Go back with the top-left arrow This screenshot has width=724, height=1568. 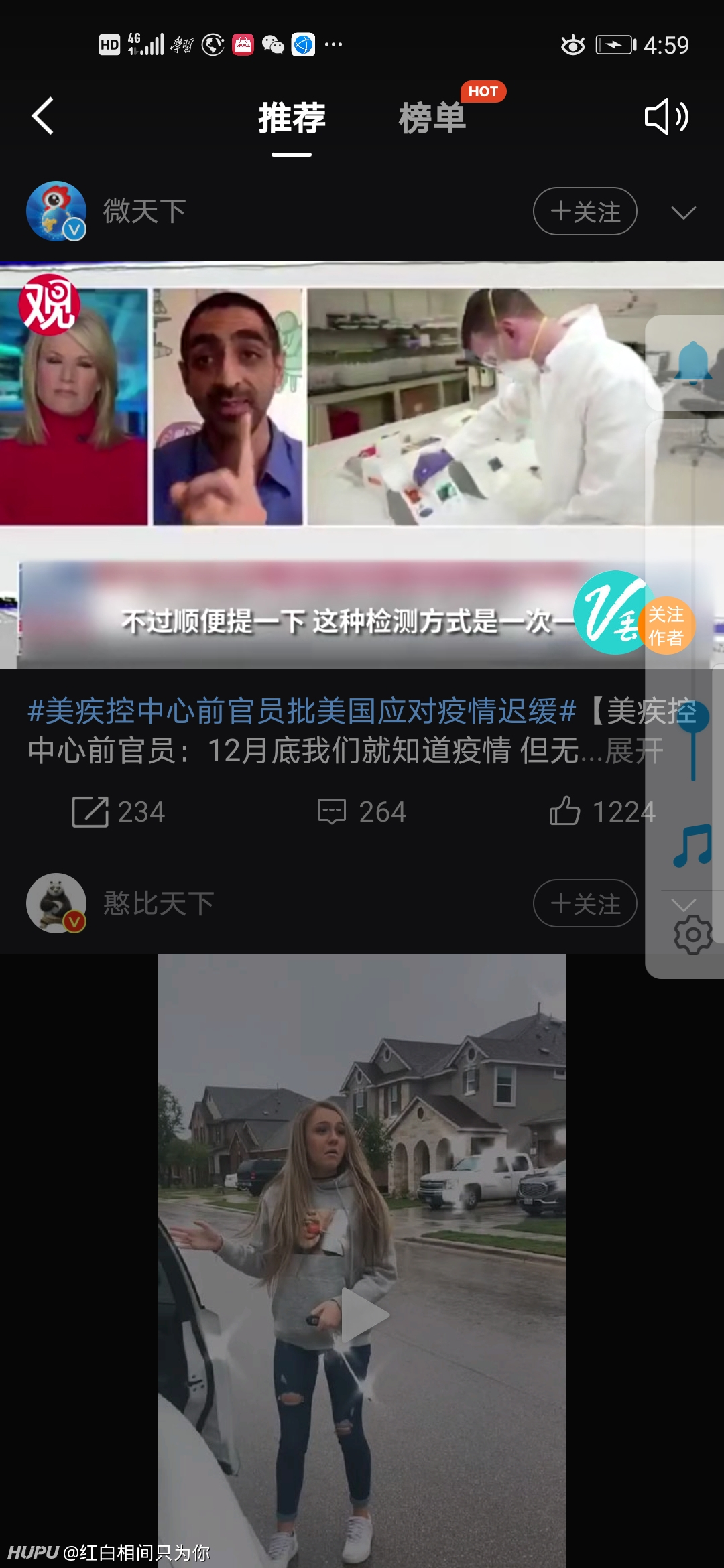tap(42, 117)
